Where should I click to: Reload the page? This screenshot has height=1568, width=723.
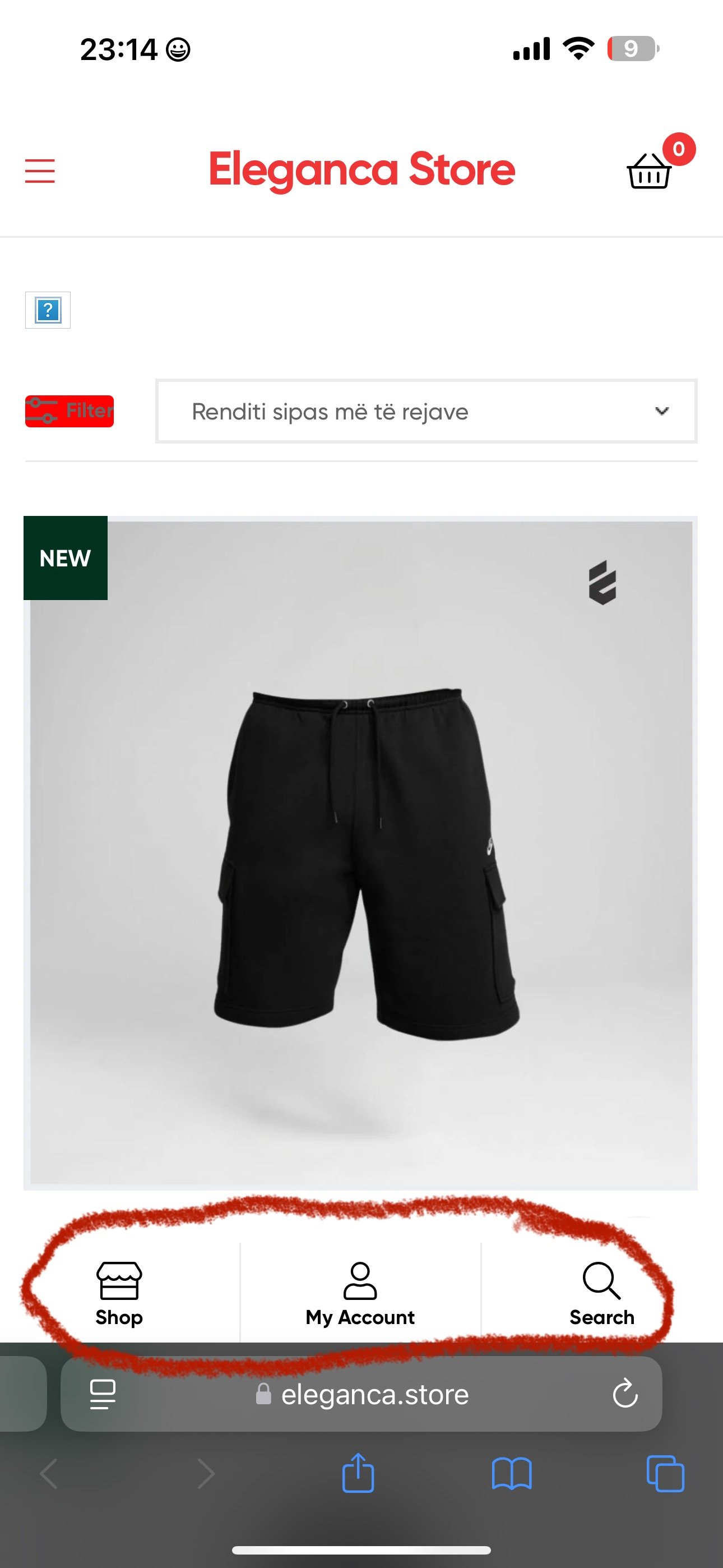(x=625, y=1394)
